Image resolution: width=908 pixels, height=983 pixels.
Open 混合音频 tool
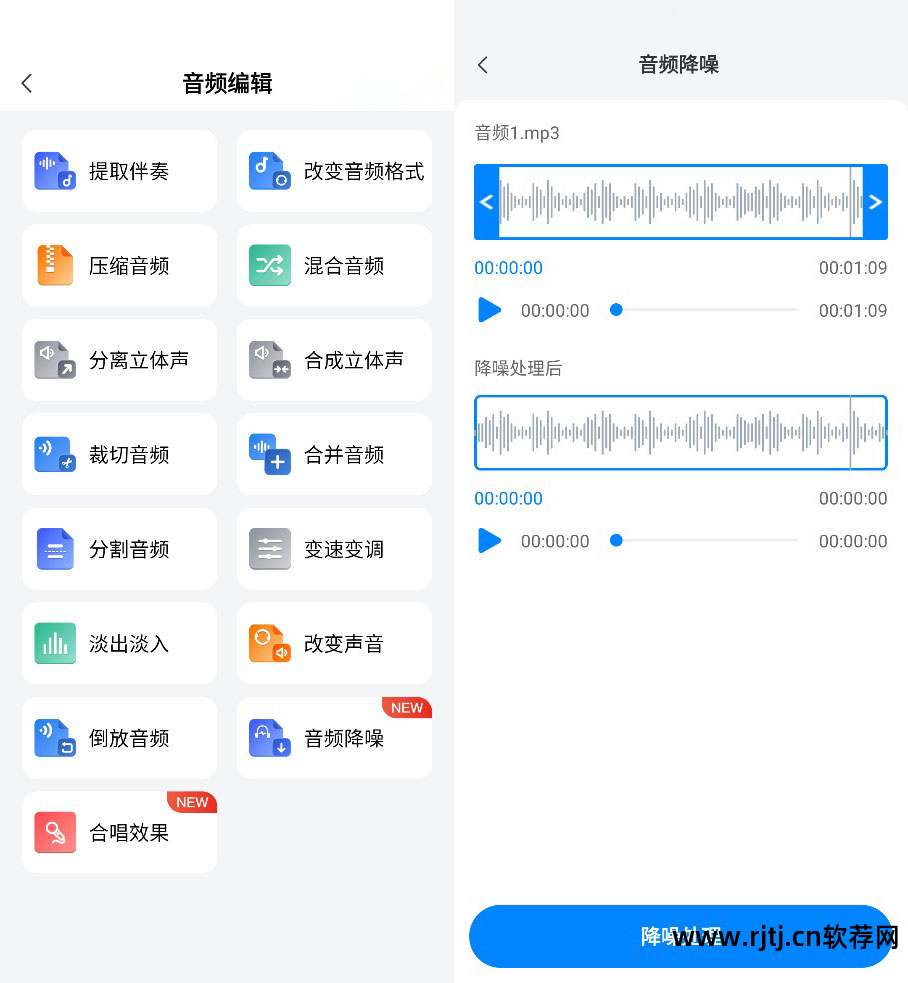click(334, 265)
